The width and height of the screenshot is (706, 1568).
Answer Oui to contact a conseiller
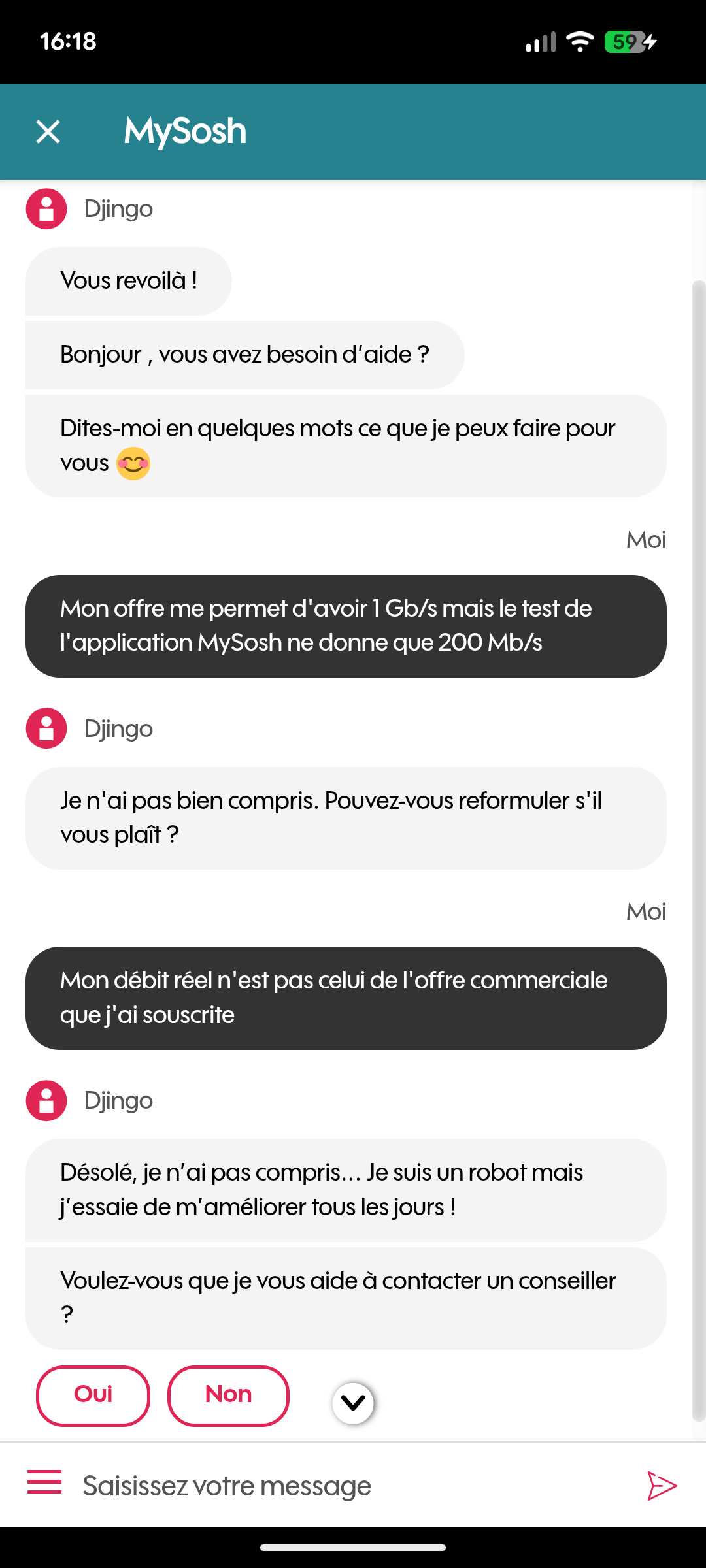[93, 1395]
